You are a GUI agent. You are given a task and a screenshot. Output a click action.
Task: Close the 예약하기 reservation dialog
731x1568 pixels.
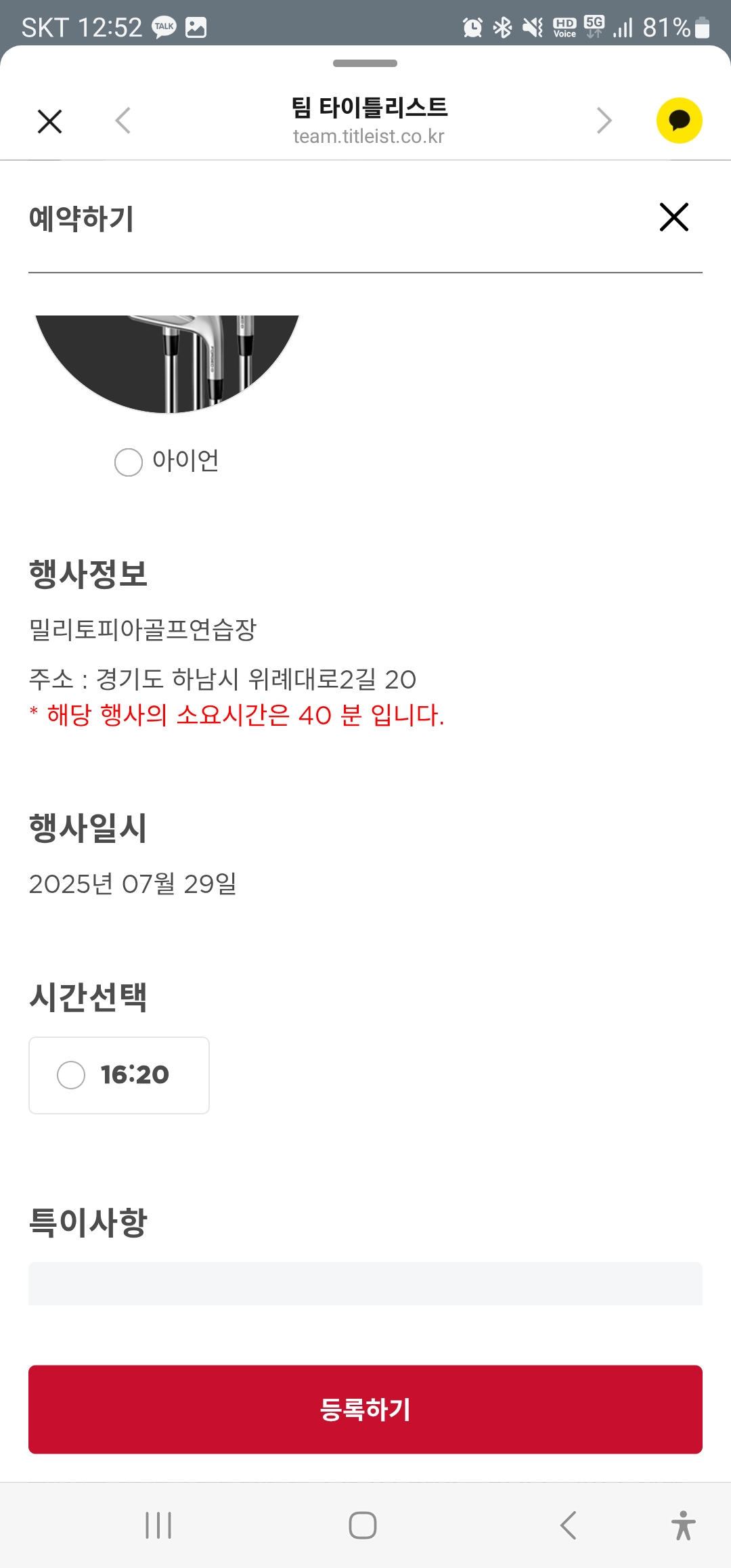[x=673, y=217]
